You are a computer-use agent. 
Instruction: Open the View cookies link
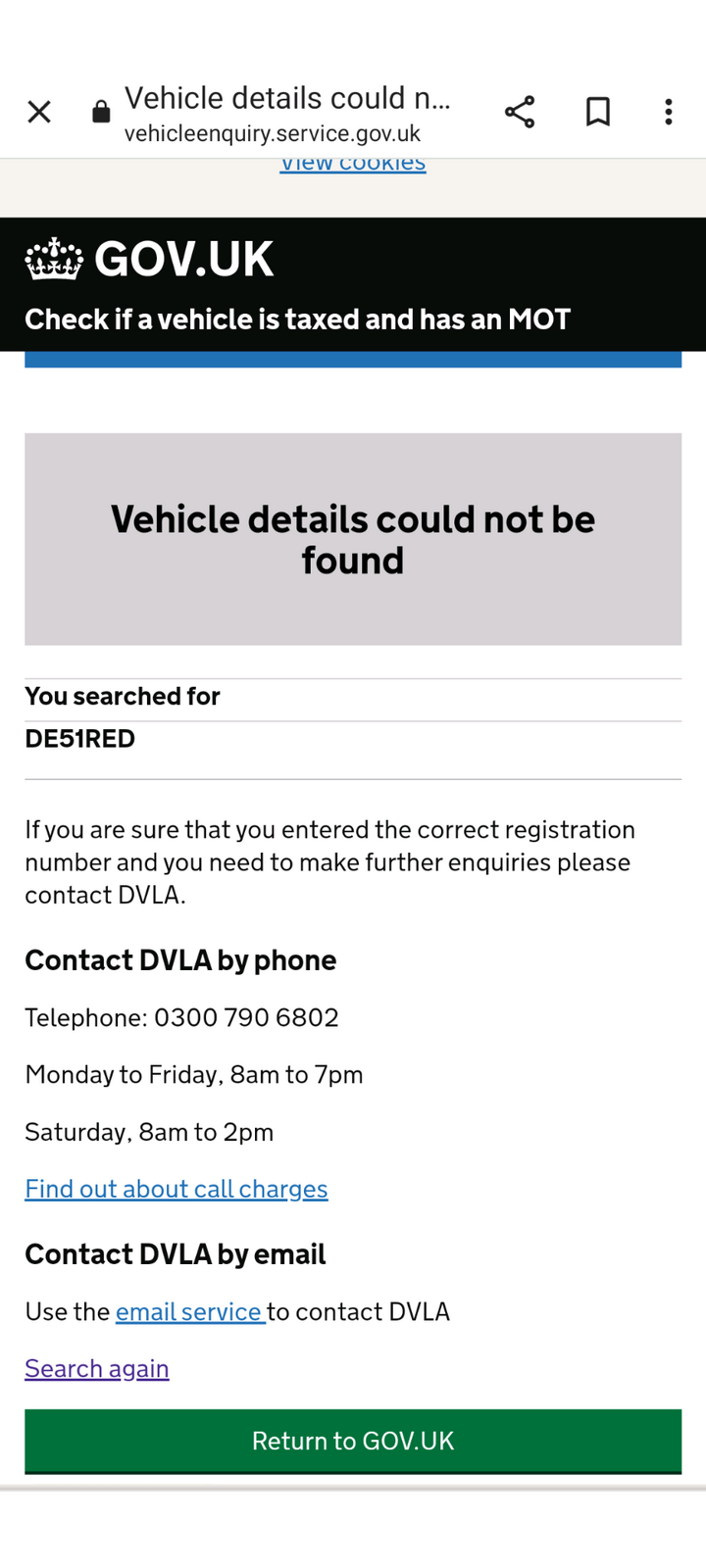click(353, 164)
